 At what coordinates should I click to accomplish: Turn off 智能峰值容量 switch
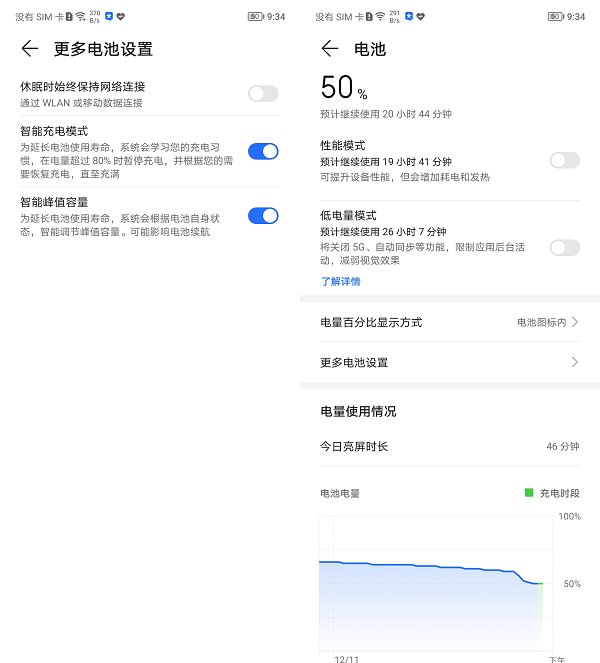pyautogui.click(x=263, y=215)
